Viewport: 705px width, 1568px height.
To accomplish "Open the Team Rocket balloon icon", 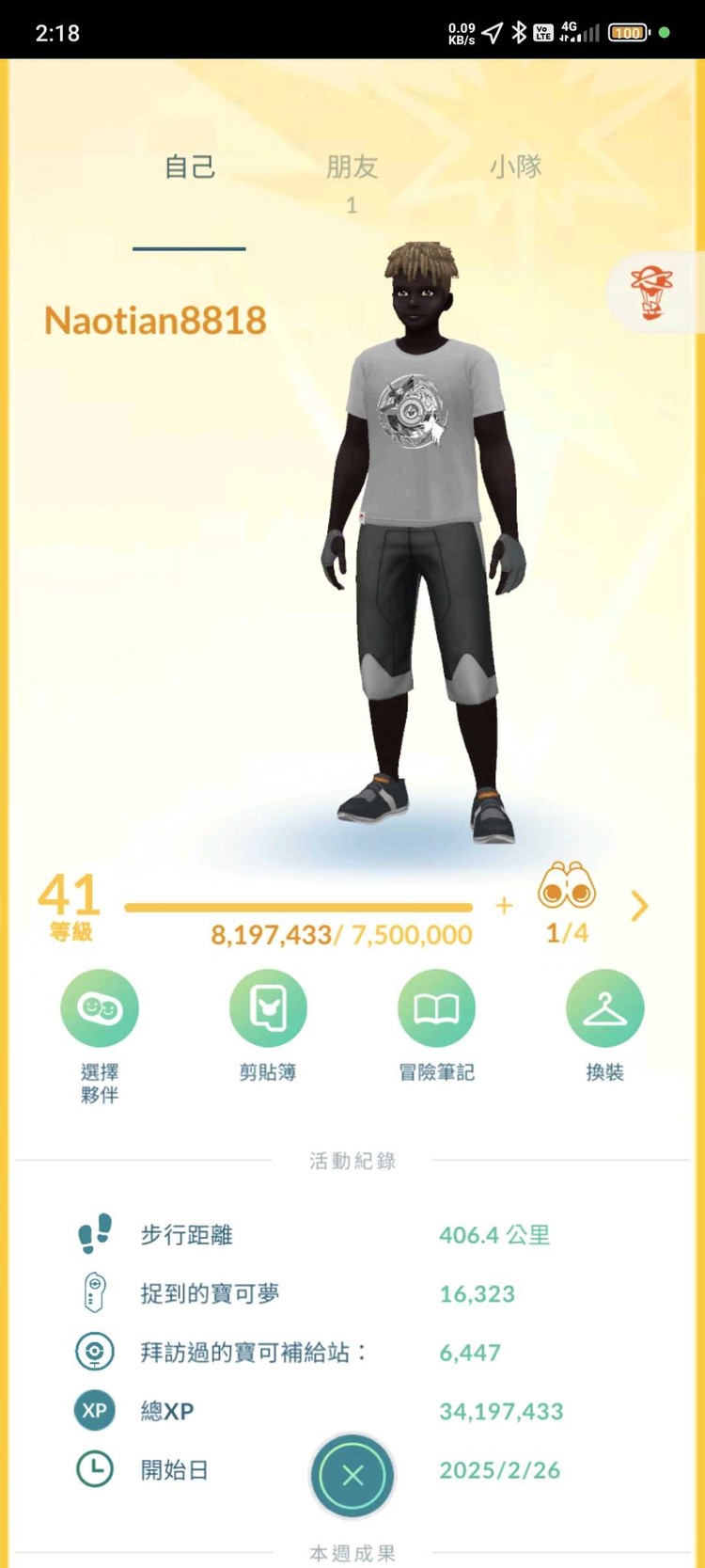I will click(x=652, y=293).
